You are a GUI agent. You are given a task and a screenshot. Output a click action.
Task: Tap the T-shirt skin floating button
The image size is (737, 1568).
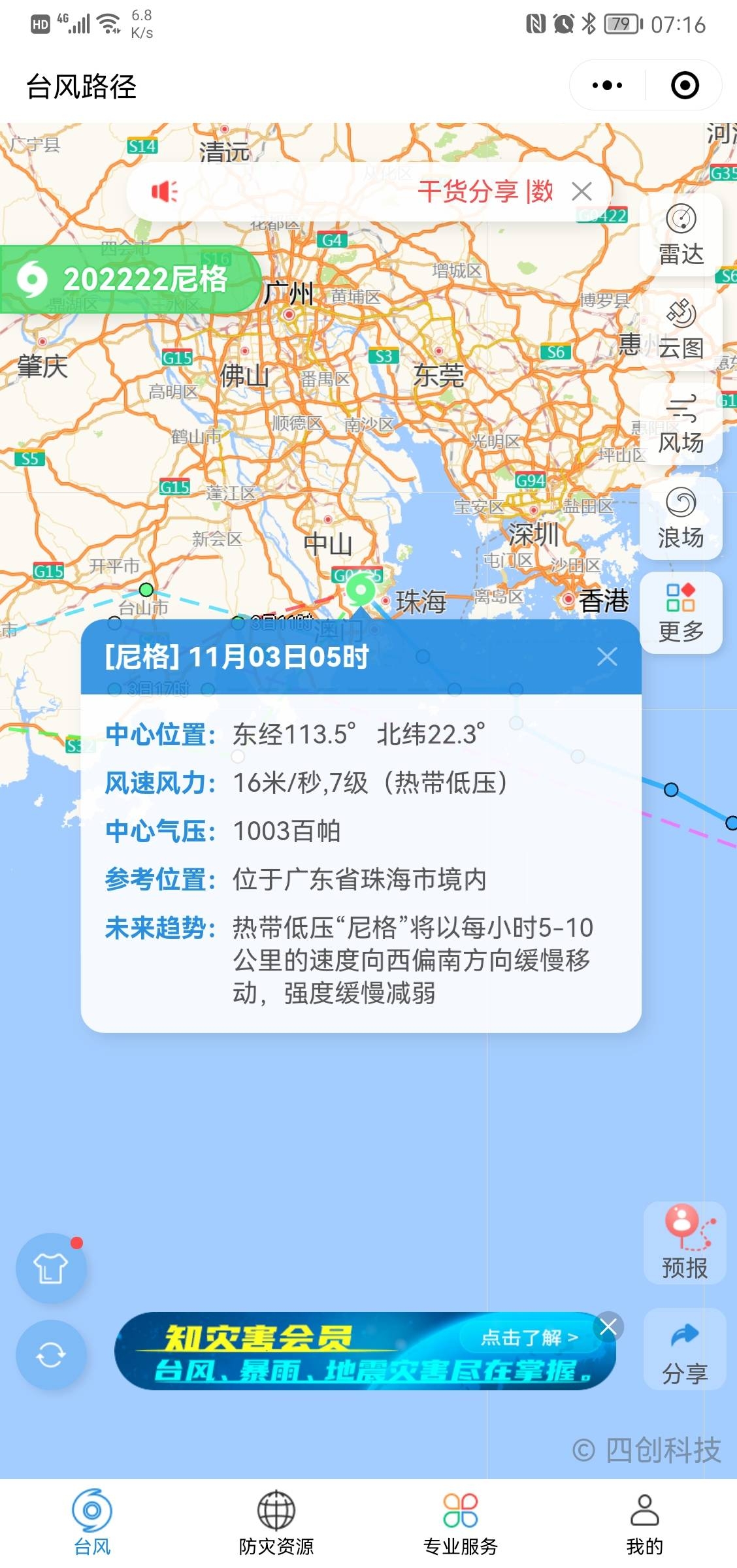pyautogui.click(x=51, y=1268)
